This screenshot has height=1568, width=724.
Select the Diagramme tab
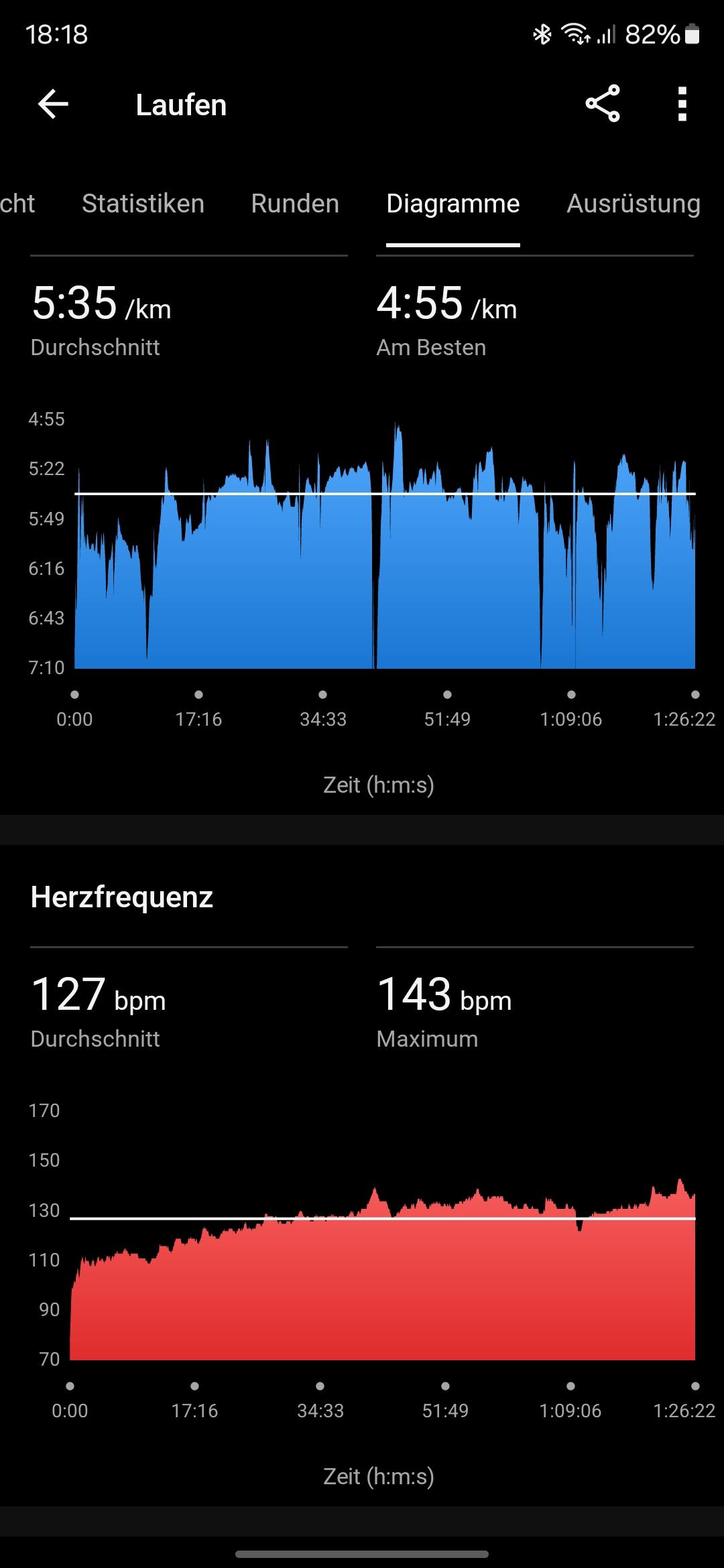[453, 204]
